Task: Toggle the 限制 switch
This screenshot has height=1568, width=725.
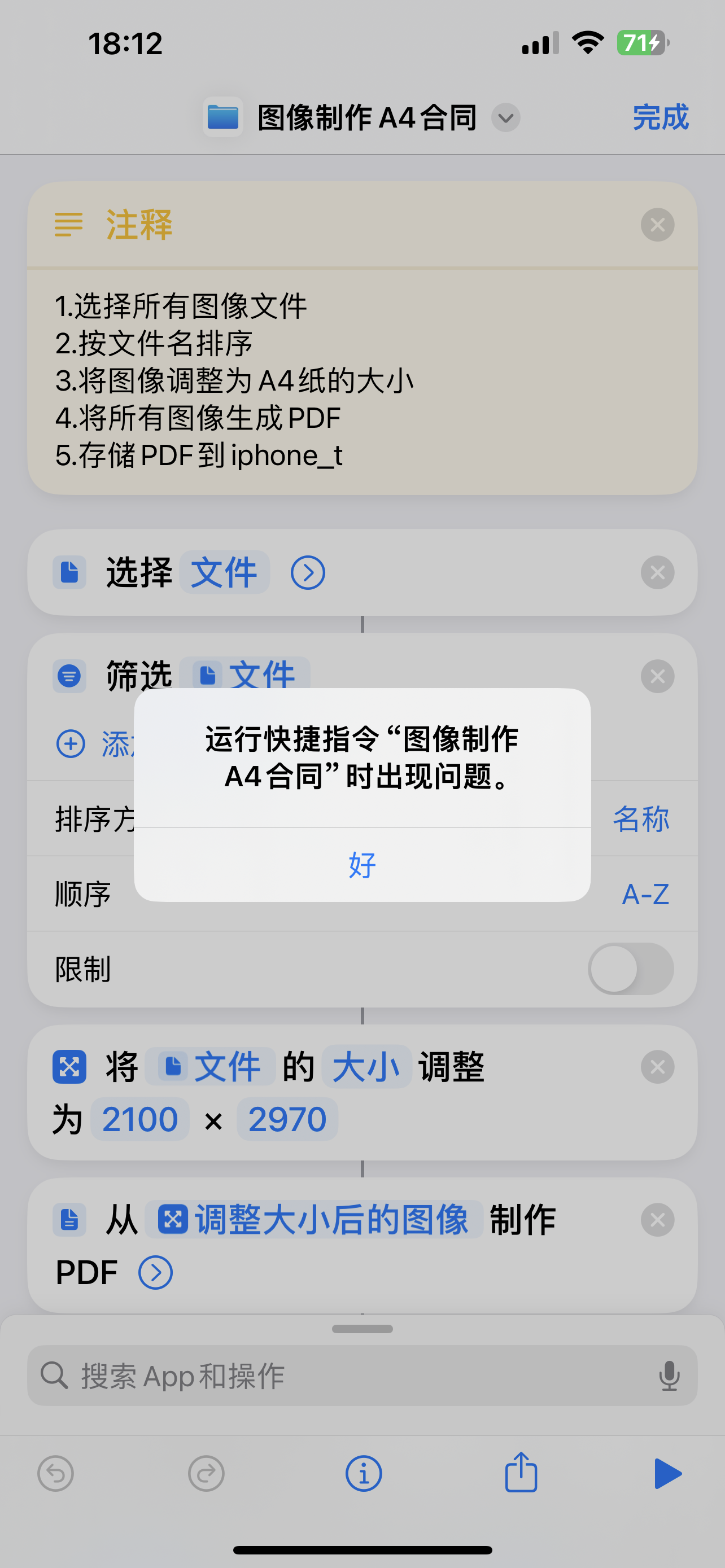Action: tap(630, 969)
